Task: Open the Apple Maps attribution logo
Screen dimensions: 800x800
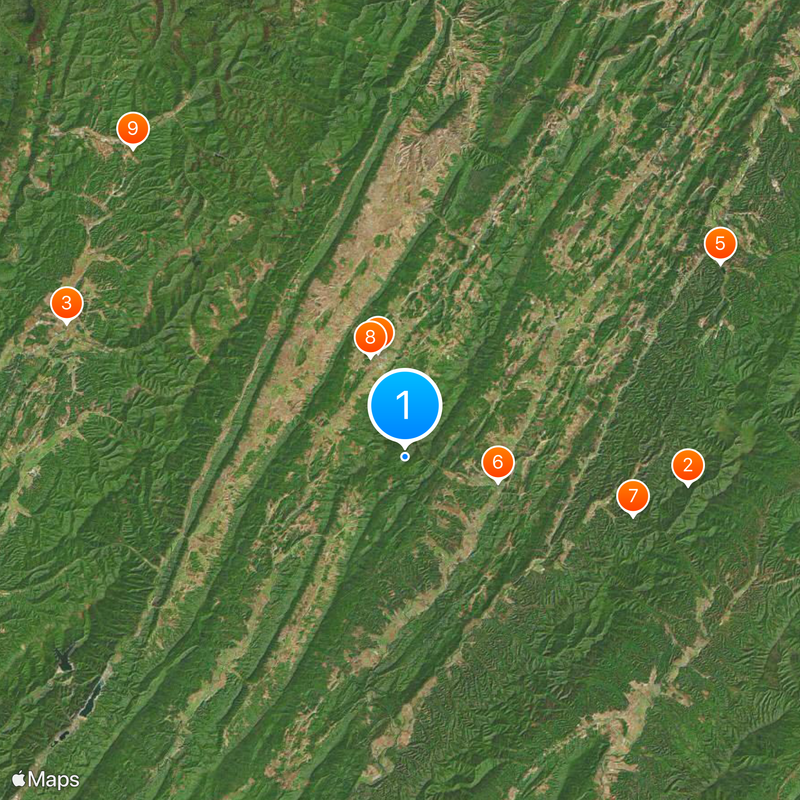Action: (x=45, y=778)
